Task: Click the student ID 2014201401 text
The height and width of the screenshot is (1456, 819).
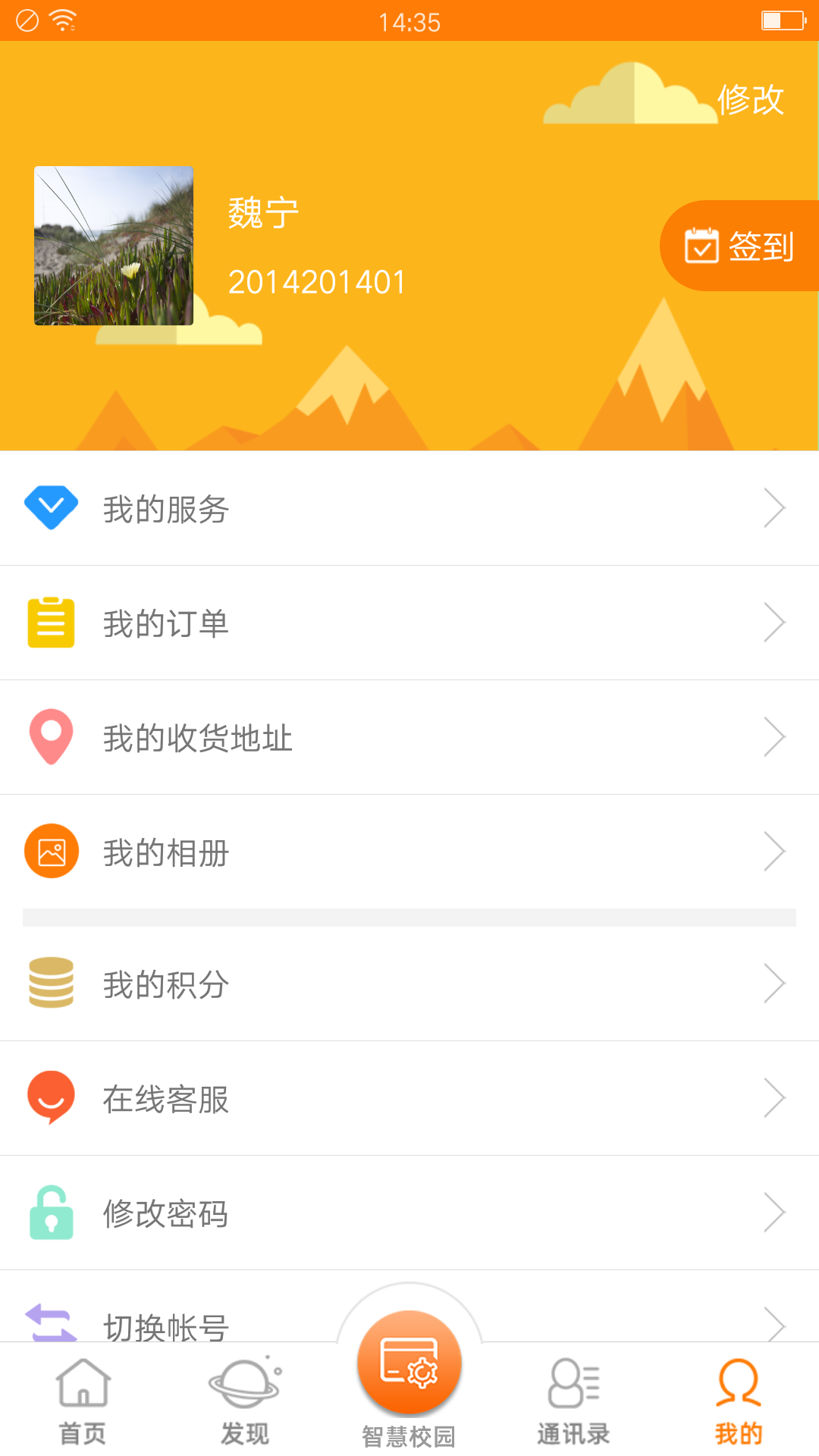Action: (x=316, y=281)
